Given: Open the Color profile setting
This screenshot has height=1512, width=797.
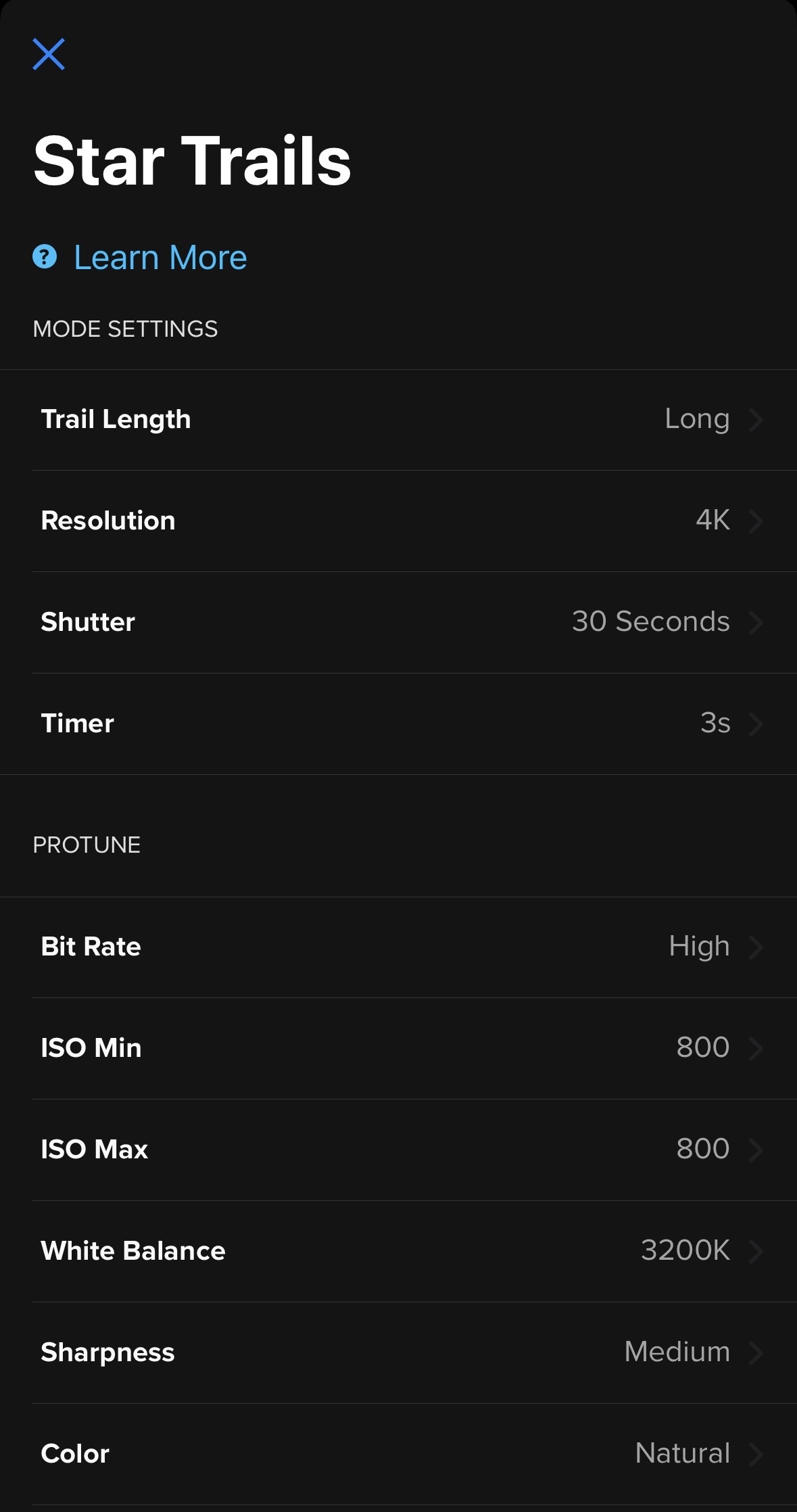Looking at the screenshot, I should pos(399,1454).
